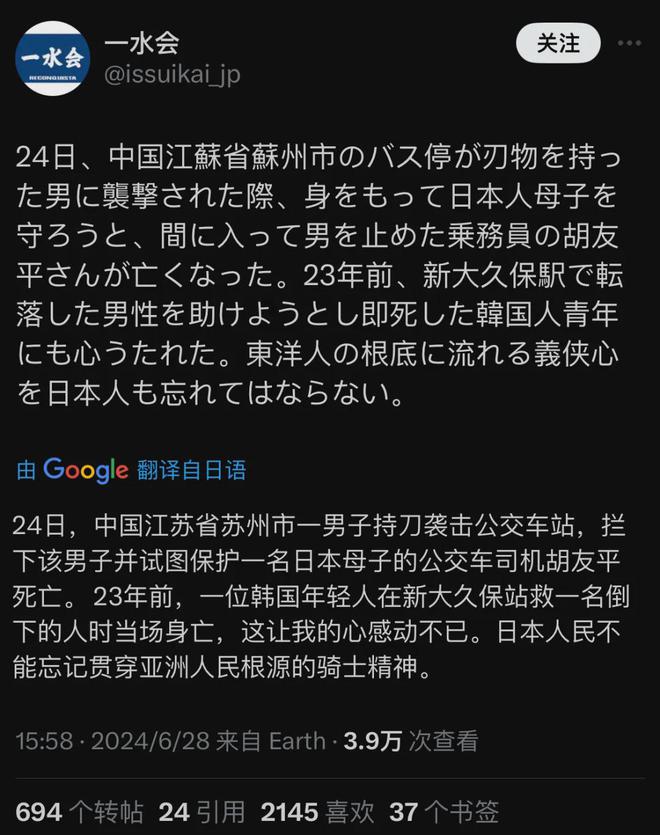The height and width of the screenshot is (835, 660).
Task: Tap the 关注 follow button
Action: 558,43
